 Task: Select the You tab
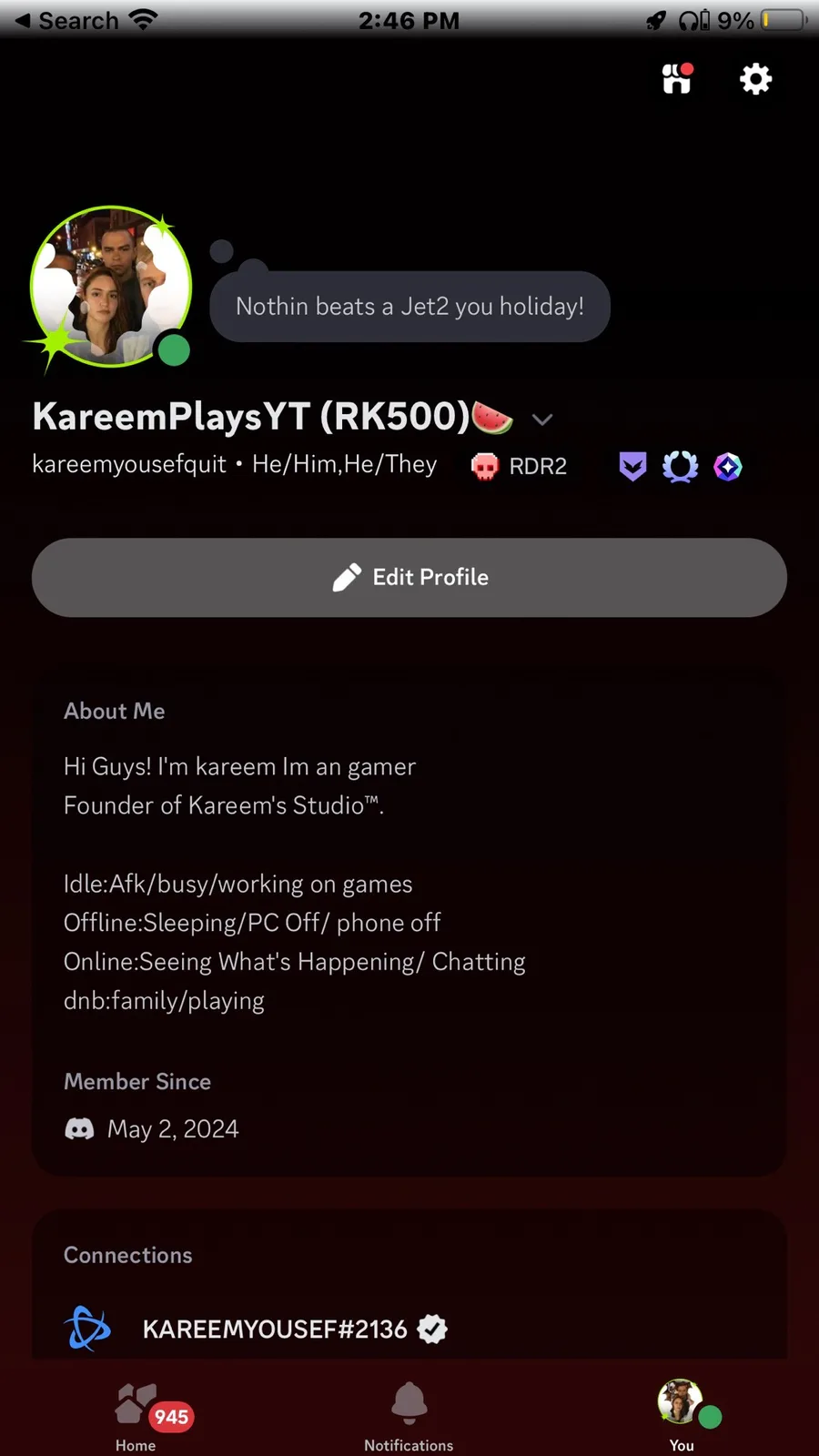[682, 1416]
